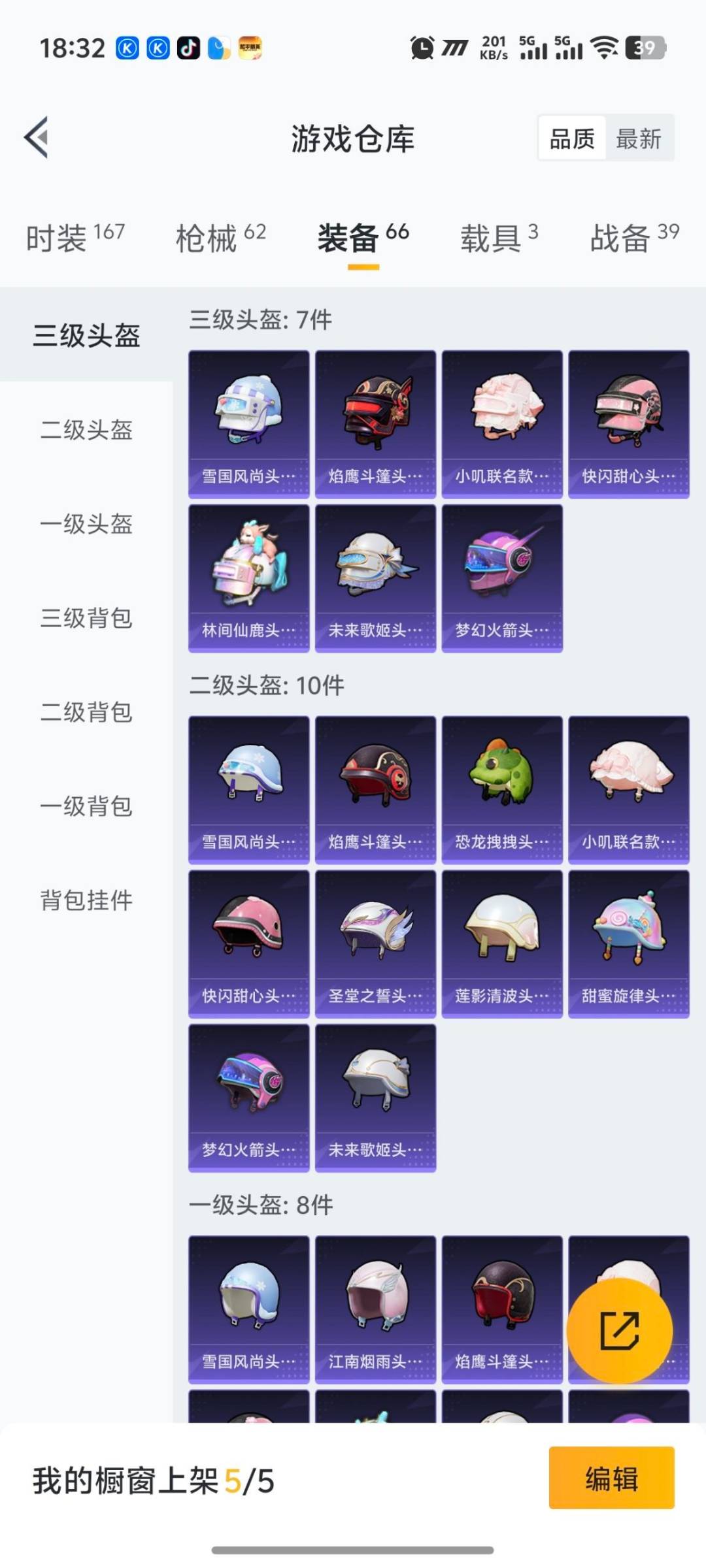Select the 品质 sort option
This screenshot has width=706, height=1568.
pos(571,139)
